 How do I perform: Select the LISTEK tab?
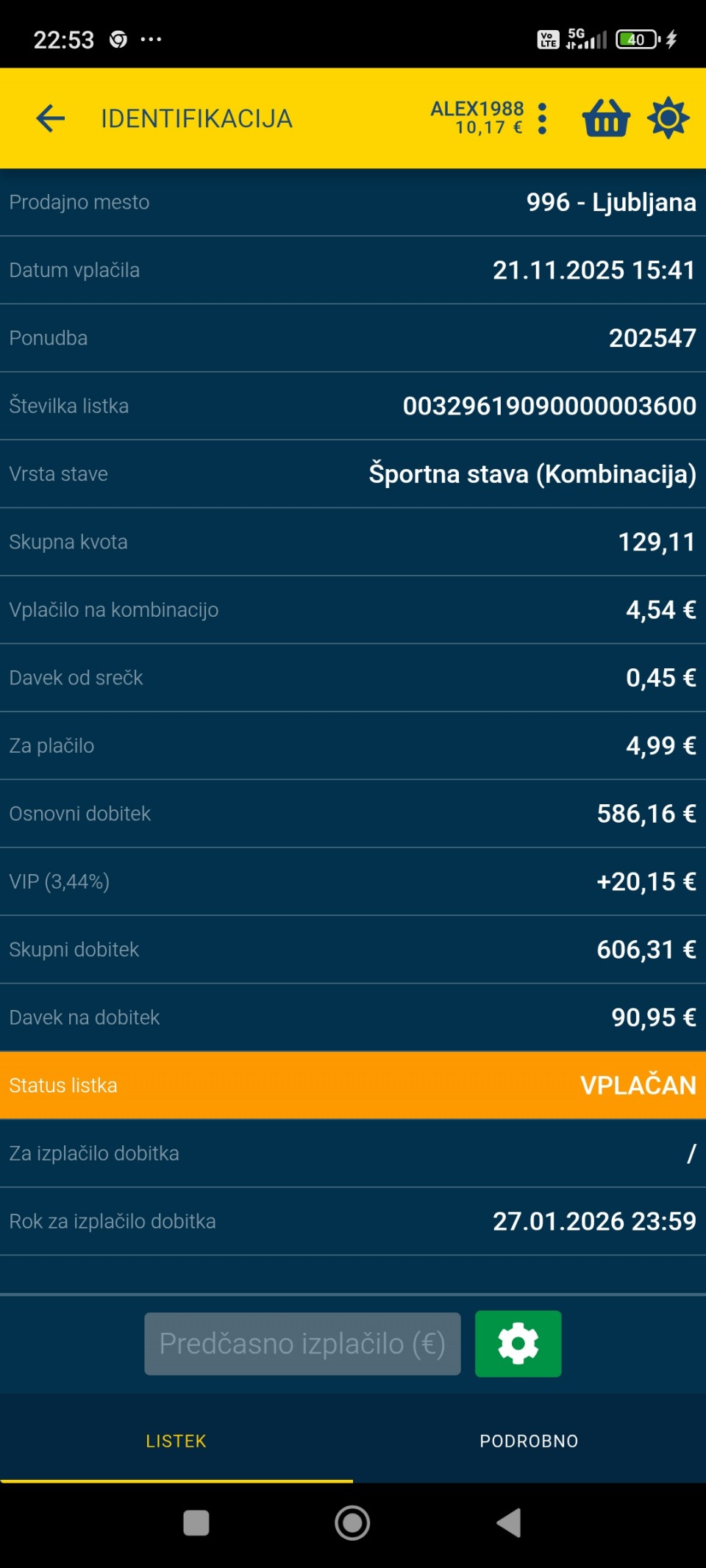pos(176,1441)
